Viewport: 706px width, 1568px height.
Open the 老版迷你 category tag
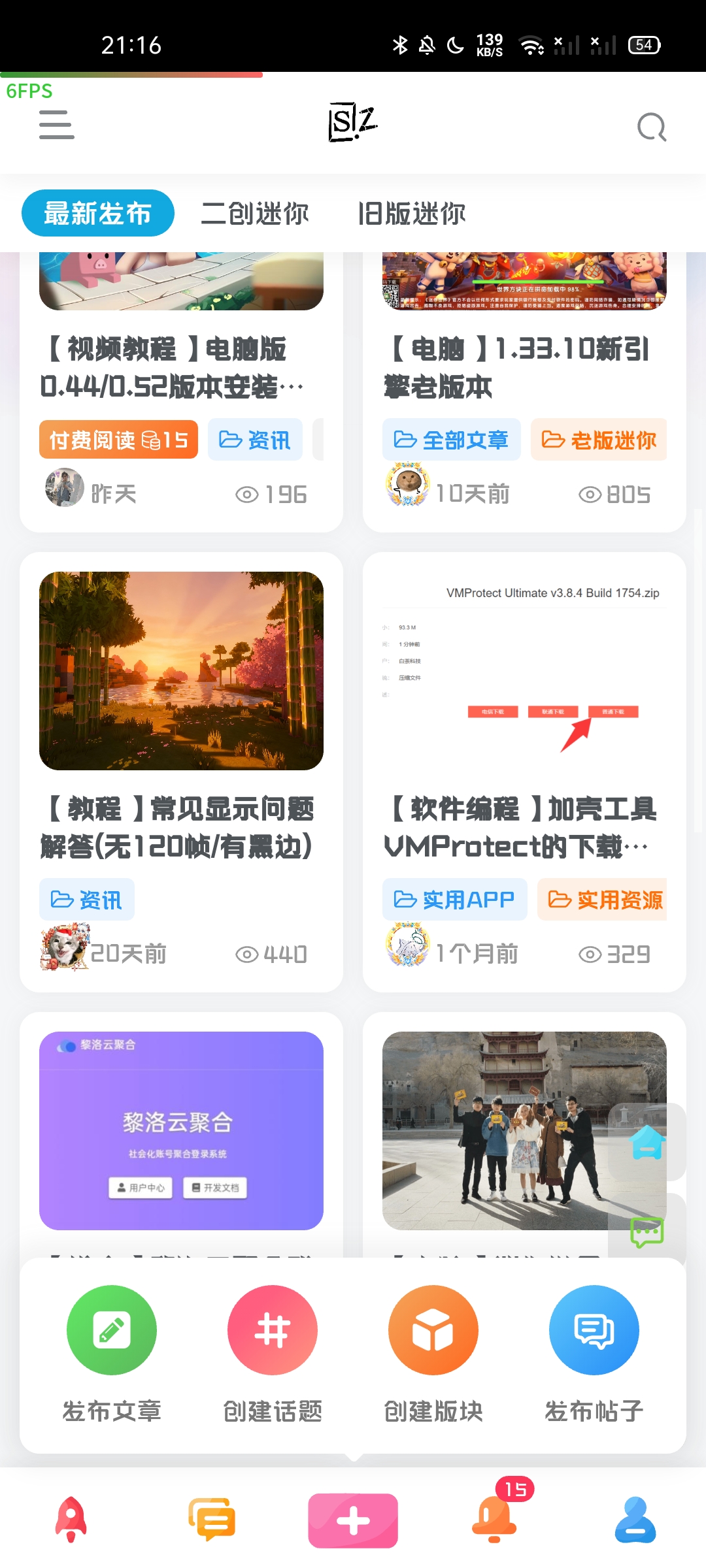(599, 440)
